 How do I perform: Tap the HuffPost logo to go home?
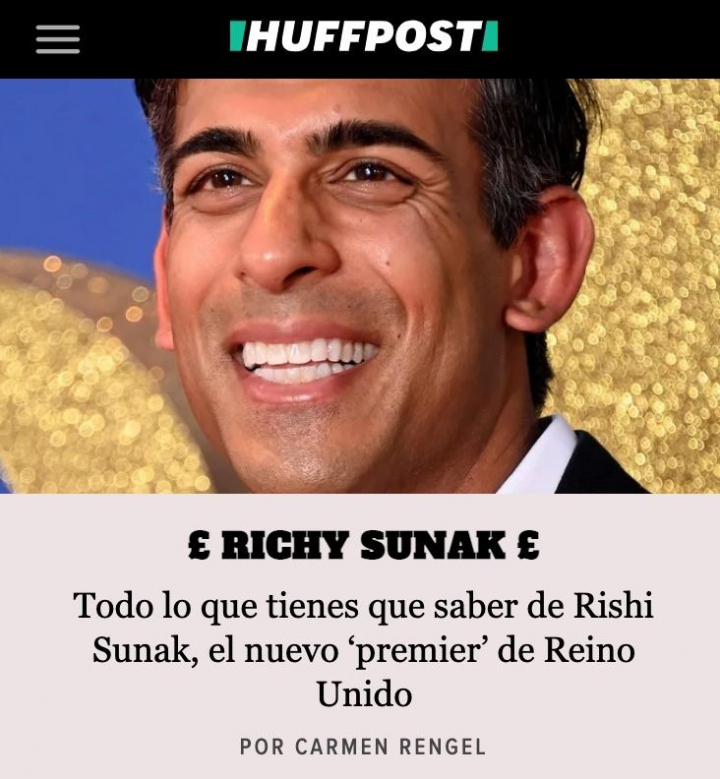click(x=363, y=37)
